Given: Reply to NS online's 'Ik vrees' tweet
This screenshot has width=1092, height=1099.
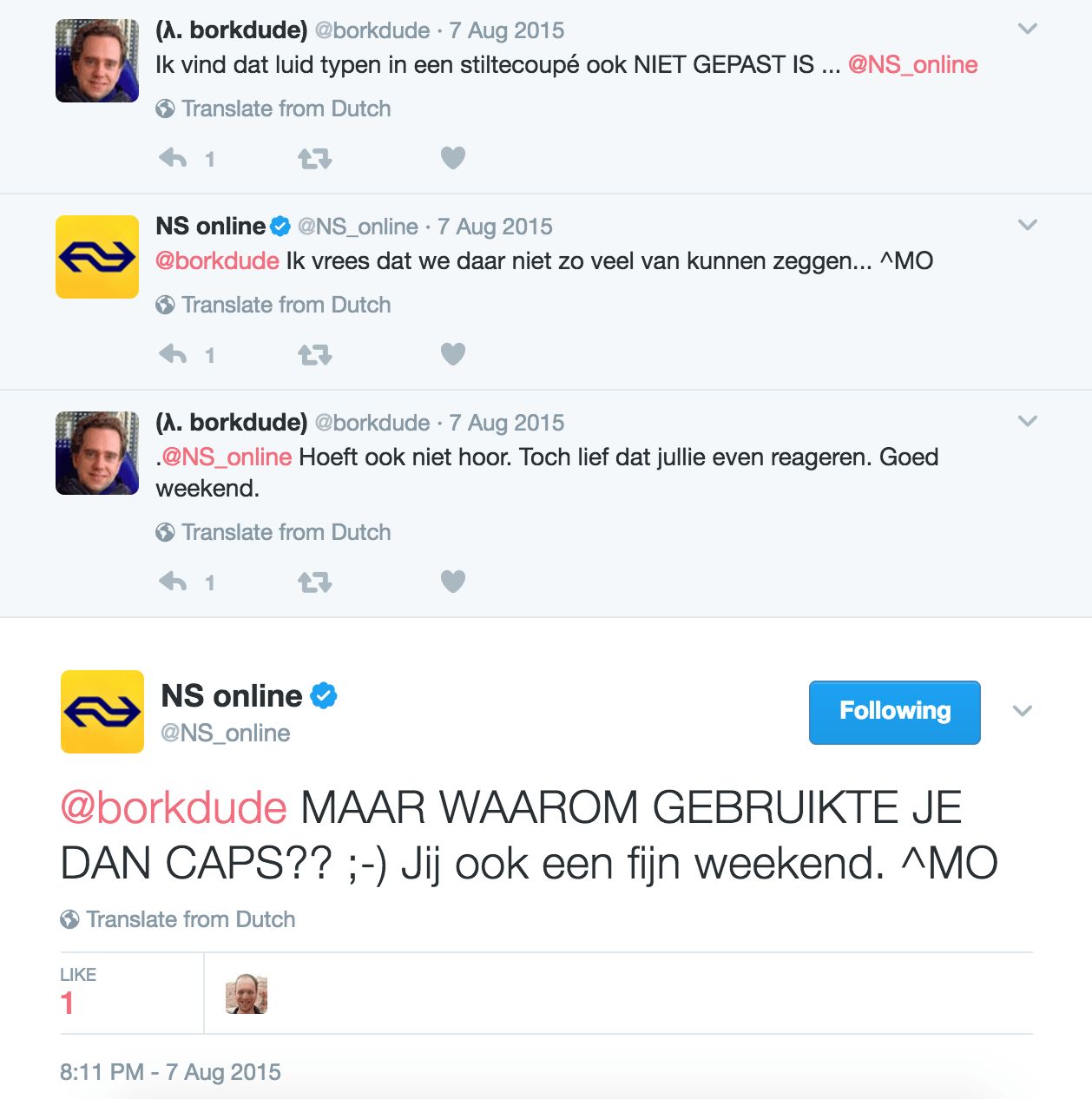Looking at the screenshot, I should [174, 354].
